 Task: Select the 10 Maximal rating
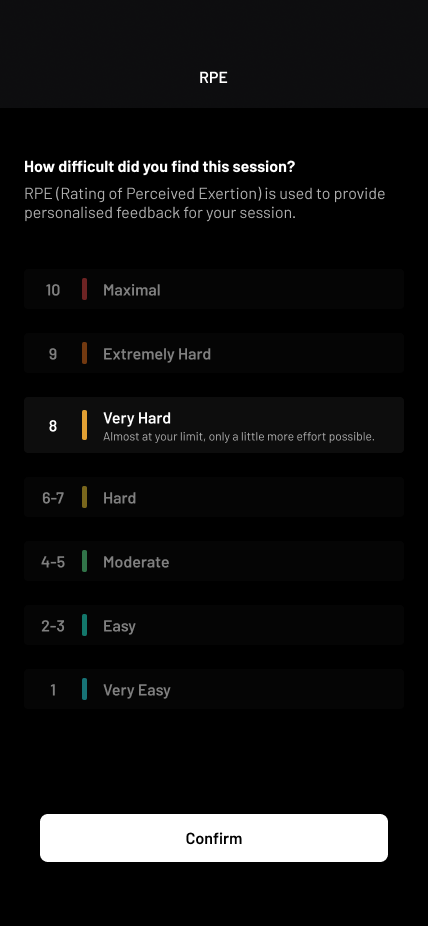click(214, 289)
